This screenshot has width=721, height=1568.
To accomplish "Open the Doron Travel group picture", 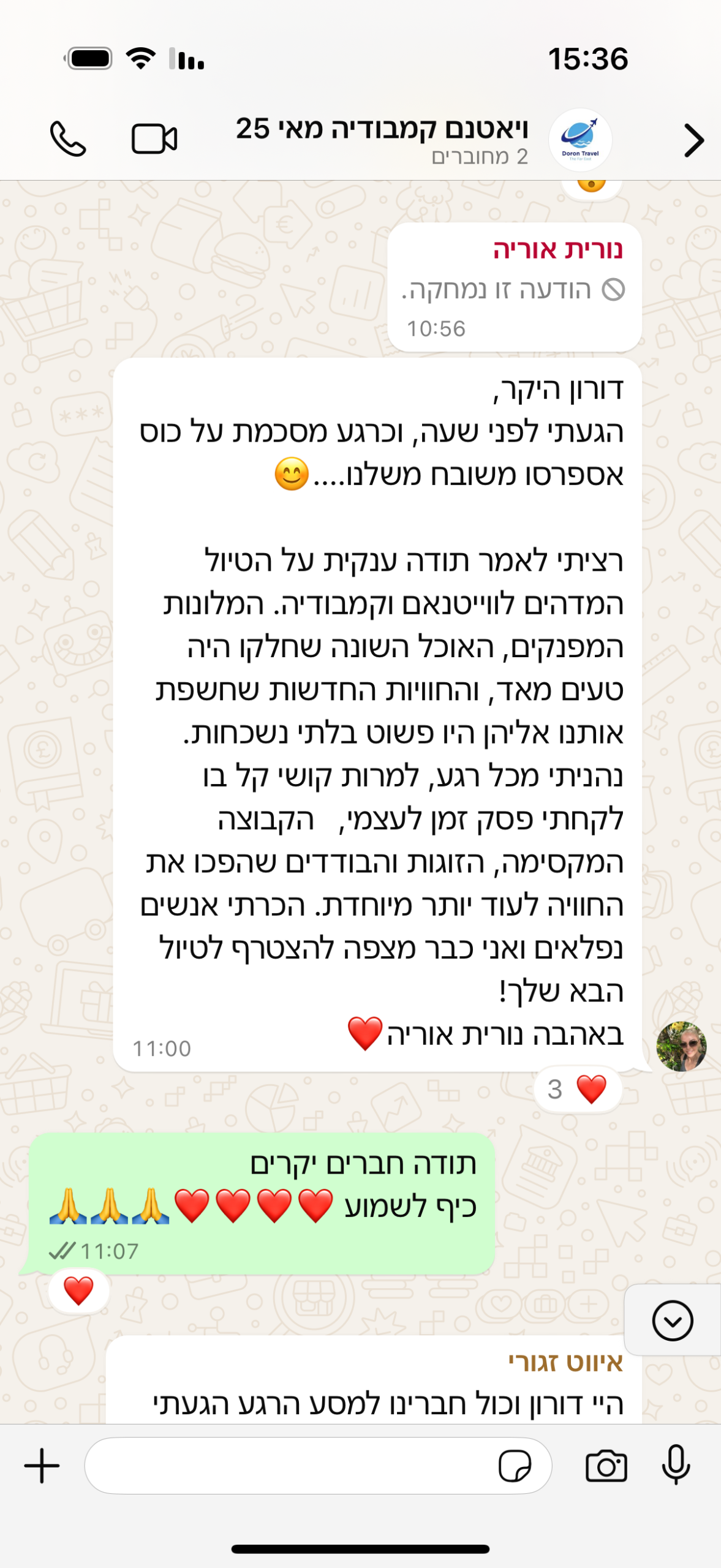I will tap(579, 140).
